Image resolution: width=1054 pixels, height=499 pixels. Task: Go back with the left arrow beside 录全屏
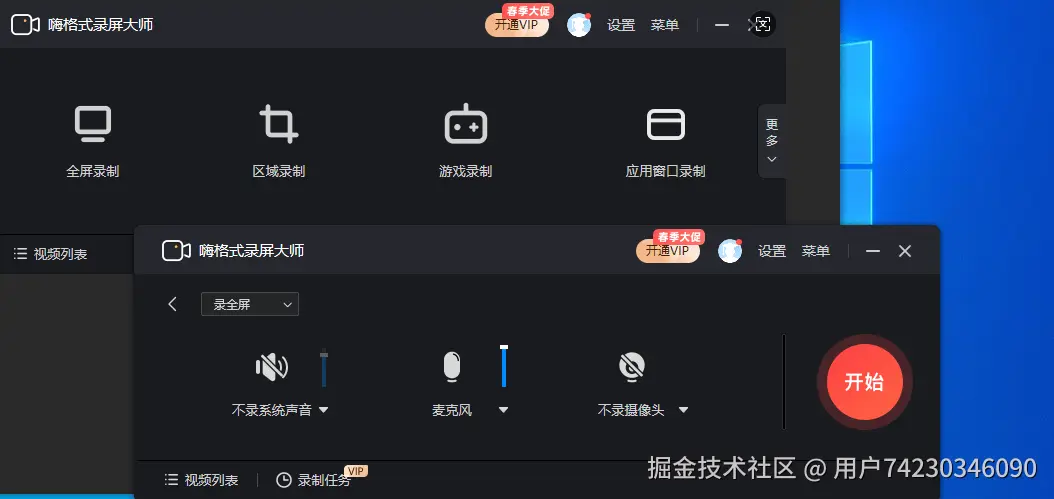coord(173,304)
